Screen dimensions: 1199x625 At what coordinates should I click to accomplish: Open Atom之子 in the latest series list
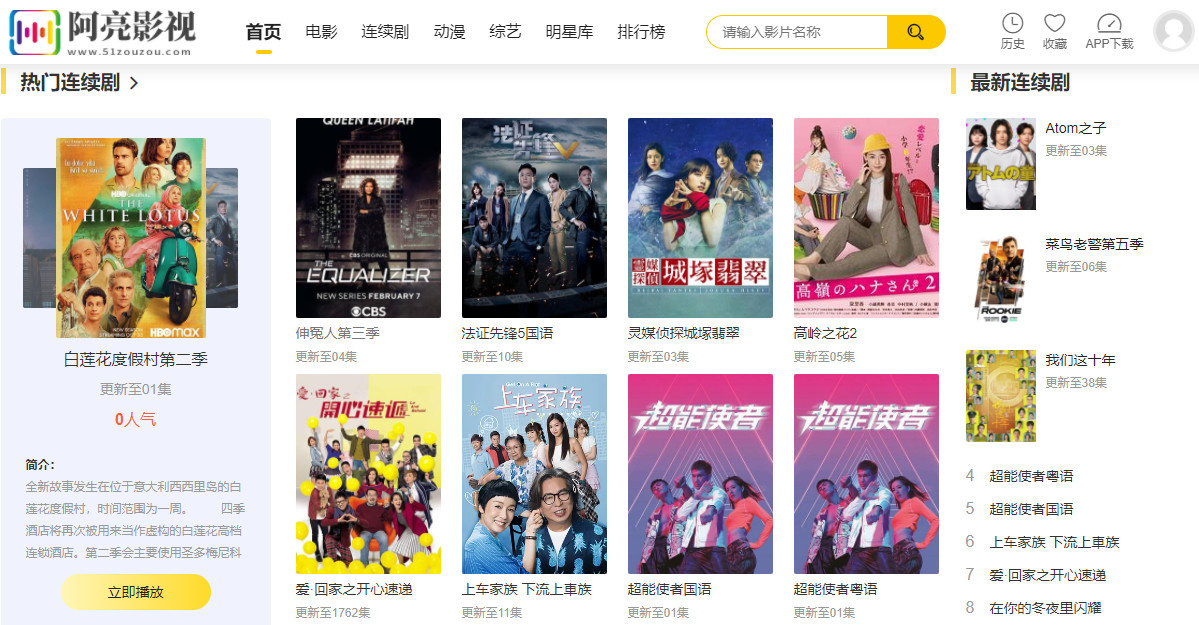click(1075, 128)
